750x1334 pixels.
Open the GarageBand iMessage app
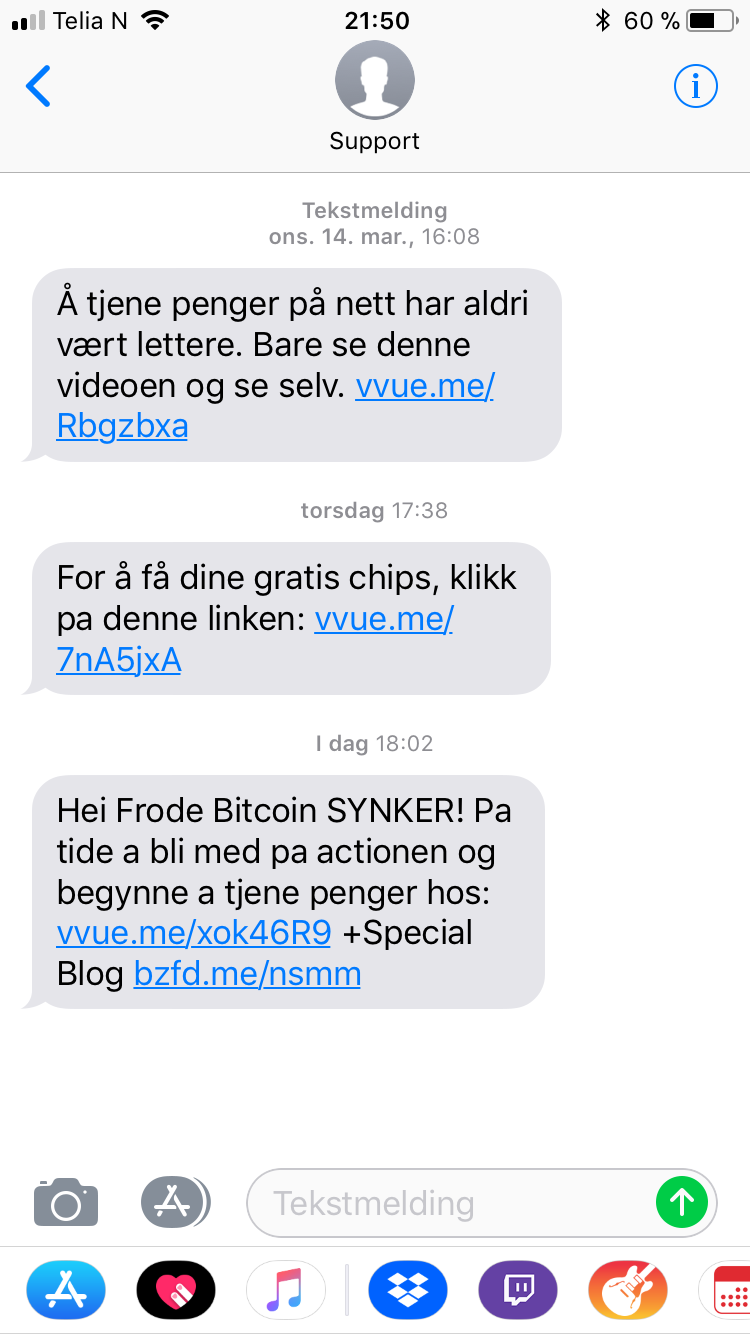(x=628, y=1290)
